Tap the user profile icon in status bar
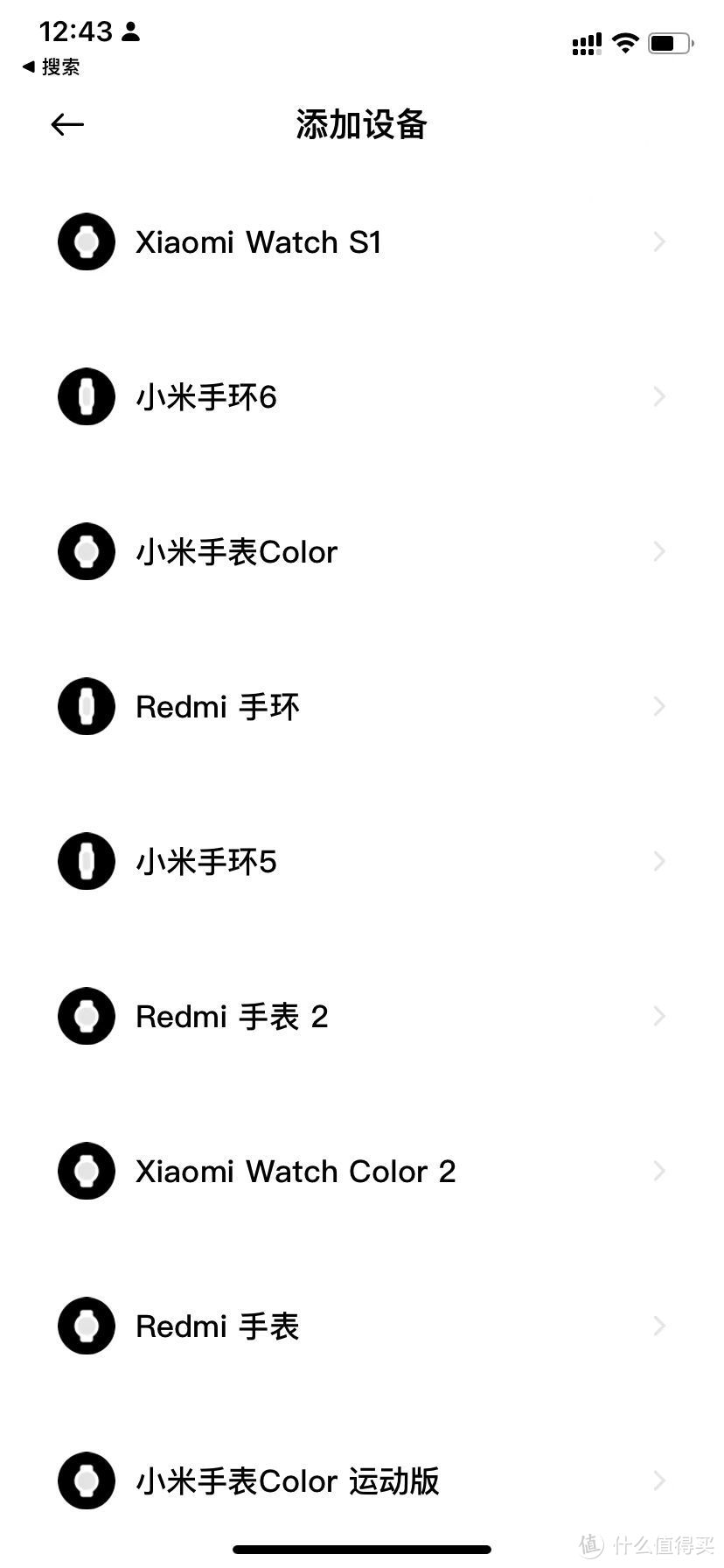Image resolution: width=724 pixels, height=1568 pixels. coord(131,31)
